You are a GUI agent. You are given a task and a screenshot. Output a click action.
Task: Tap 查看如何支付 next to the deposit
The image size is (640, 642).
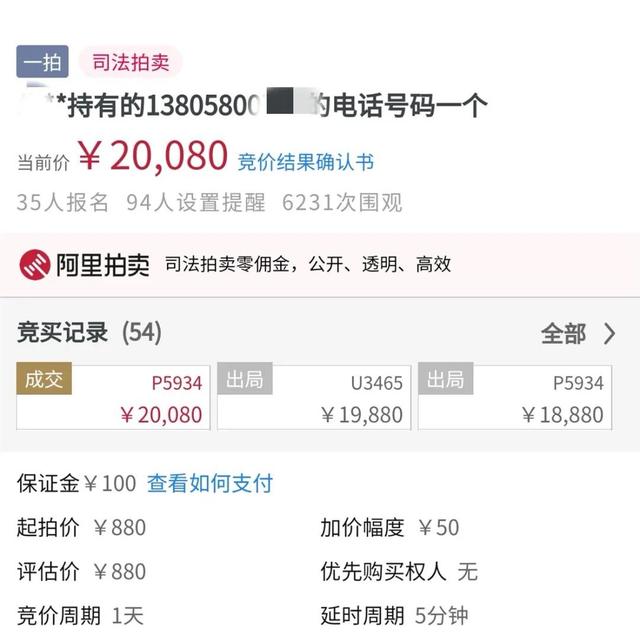tap(210, 484)
